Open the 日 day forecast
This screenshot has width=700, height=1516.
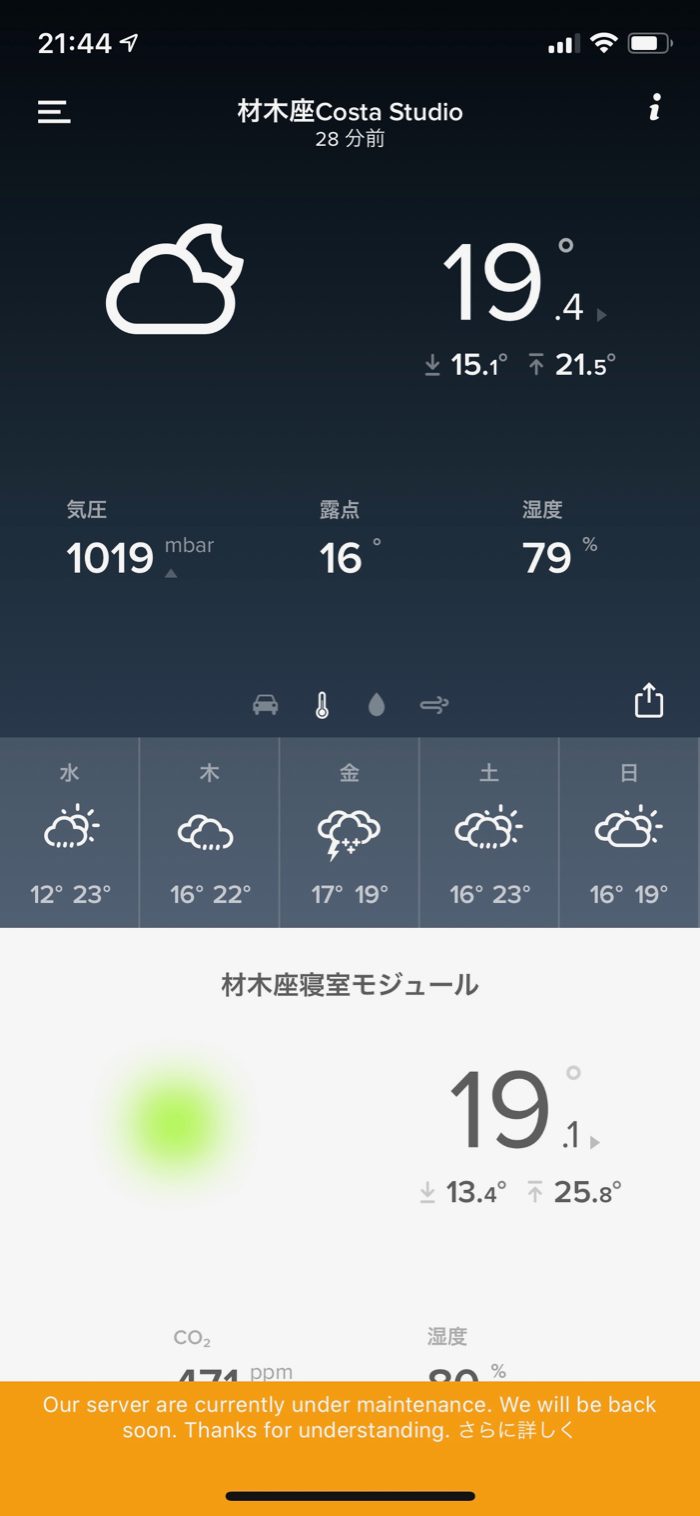click(629, 832)
